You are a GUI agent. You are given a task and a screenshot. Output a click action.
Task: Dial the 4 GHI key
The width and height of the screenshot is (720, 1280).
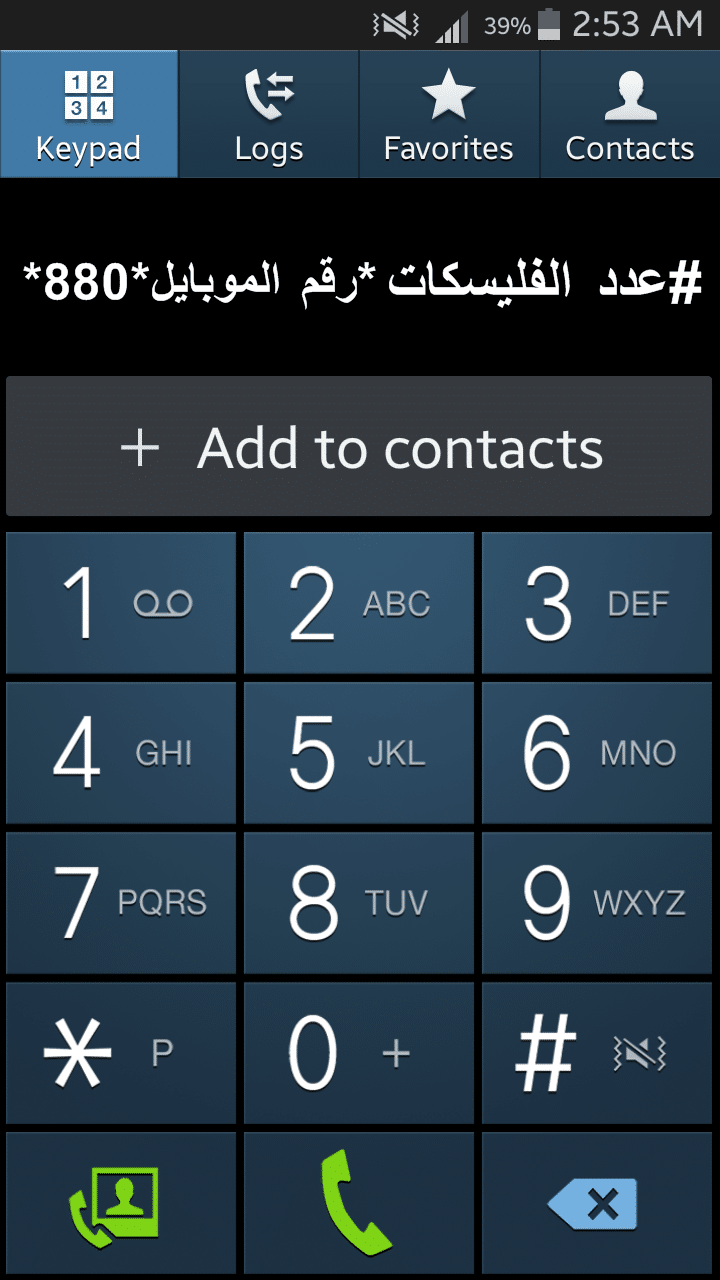point(121,753)
